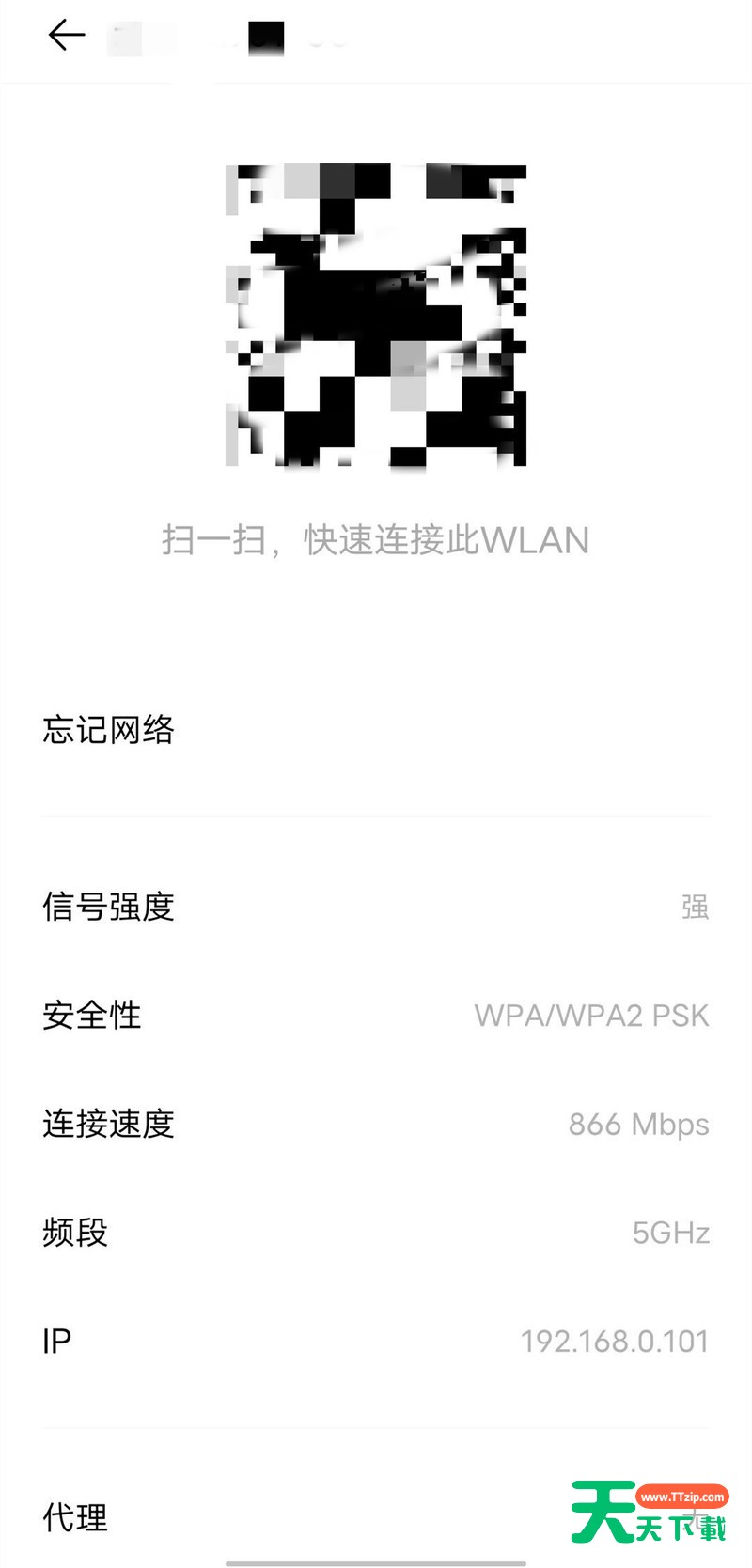This screenshot has width=752, height=1568.
Task: Open the 代理 proxy setting
Action: (x=77, y=1516)
